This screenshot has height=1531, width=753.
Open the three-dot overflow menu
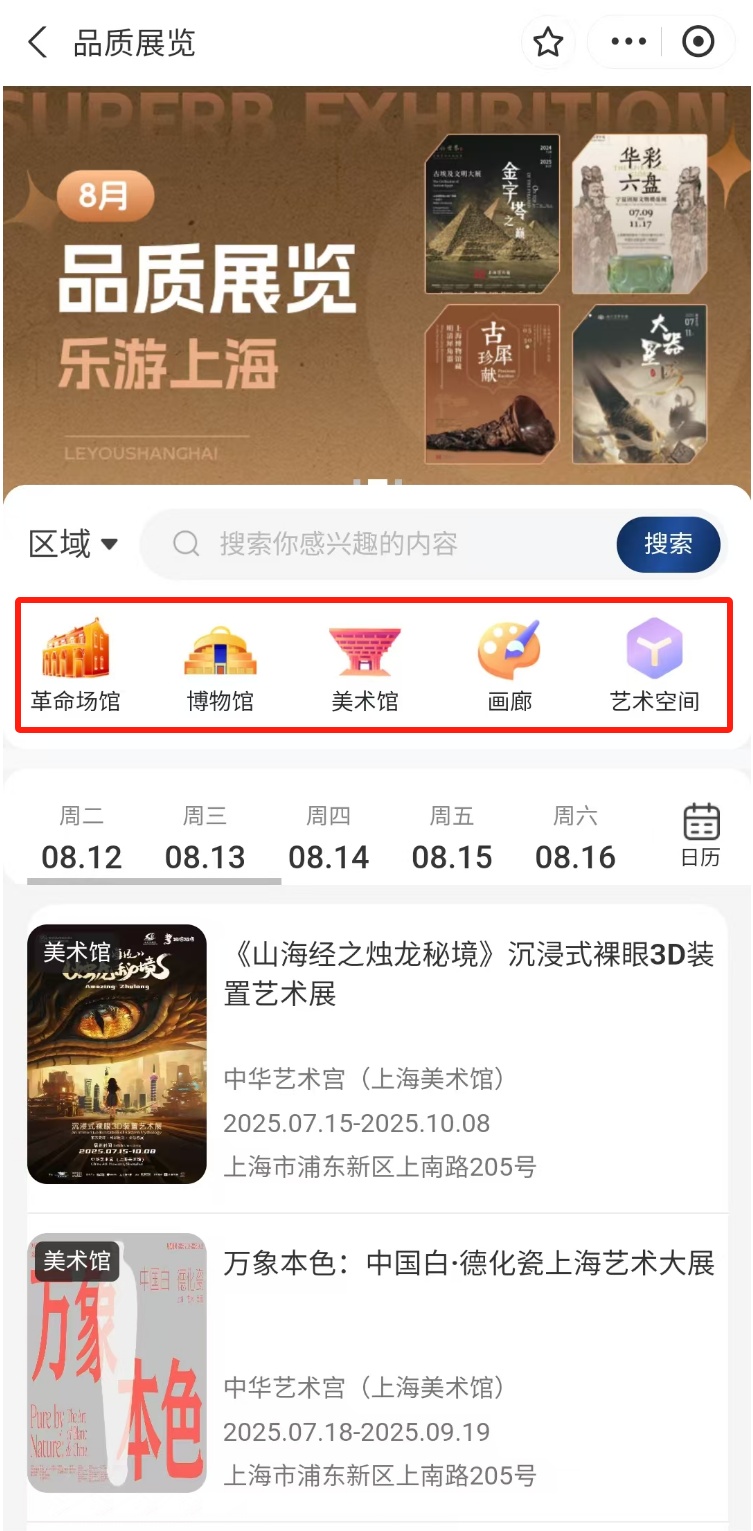(628, 43)
